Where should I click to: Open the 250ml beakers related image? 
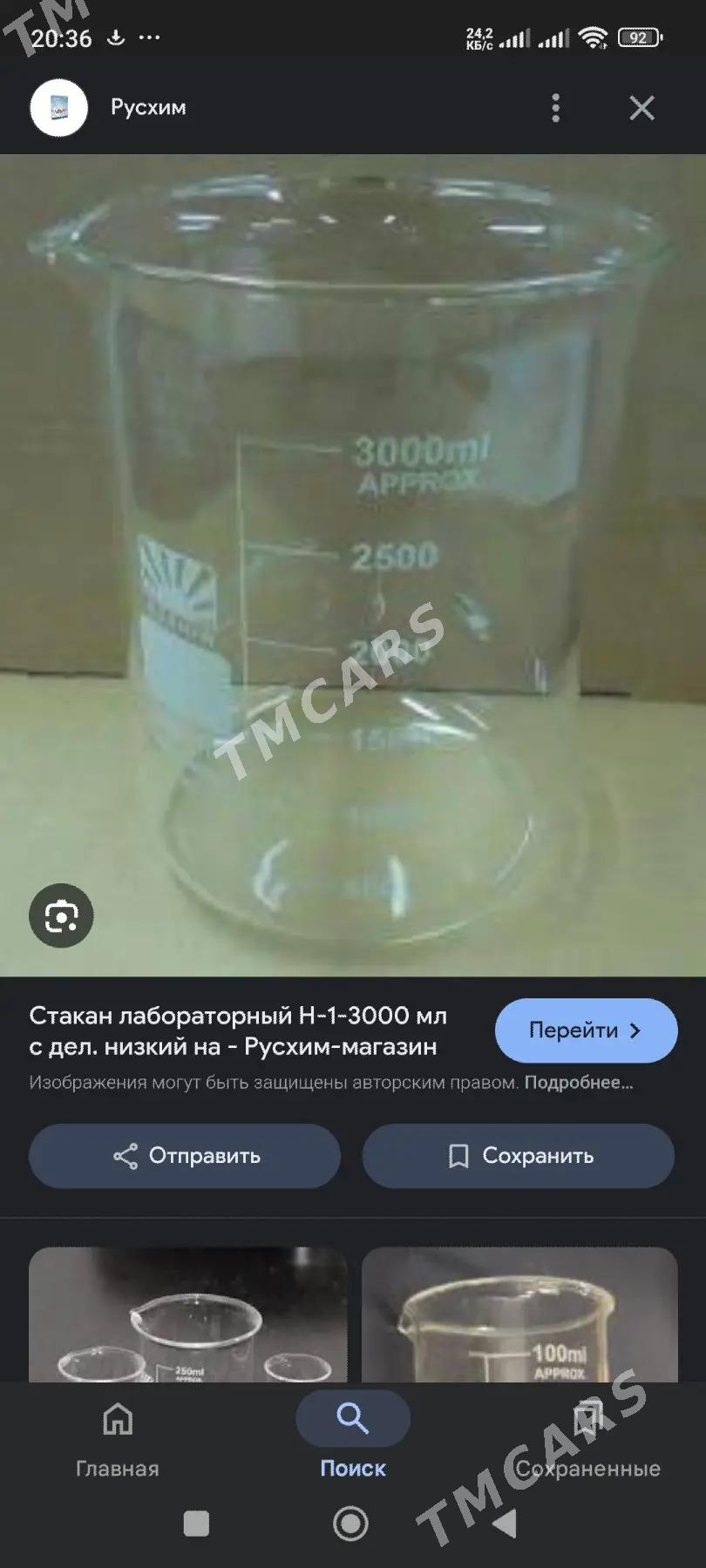[187, 1315]
